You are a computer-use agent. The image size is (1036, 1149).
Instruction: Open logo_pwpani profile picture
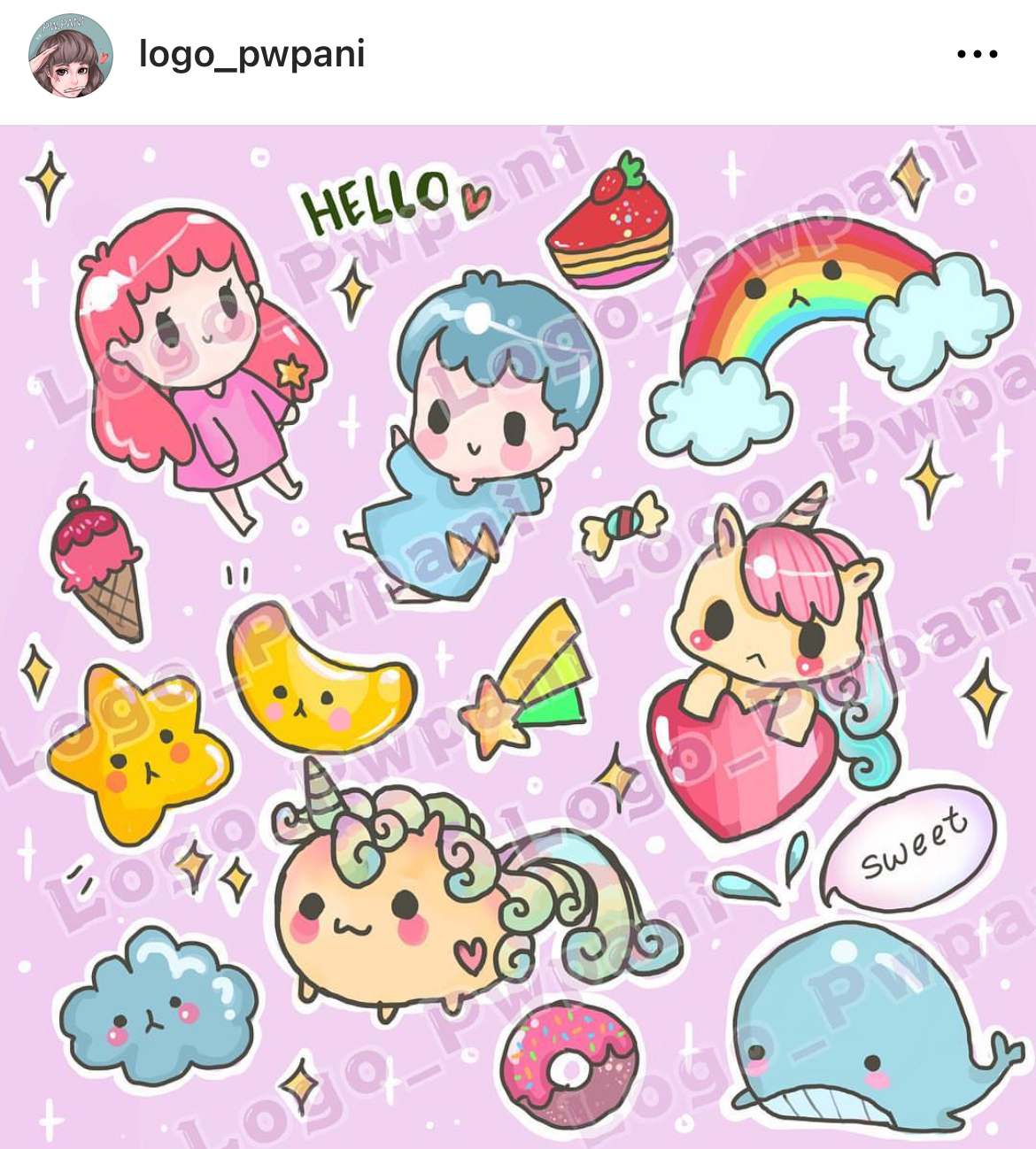point(71,55)
